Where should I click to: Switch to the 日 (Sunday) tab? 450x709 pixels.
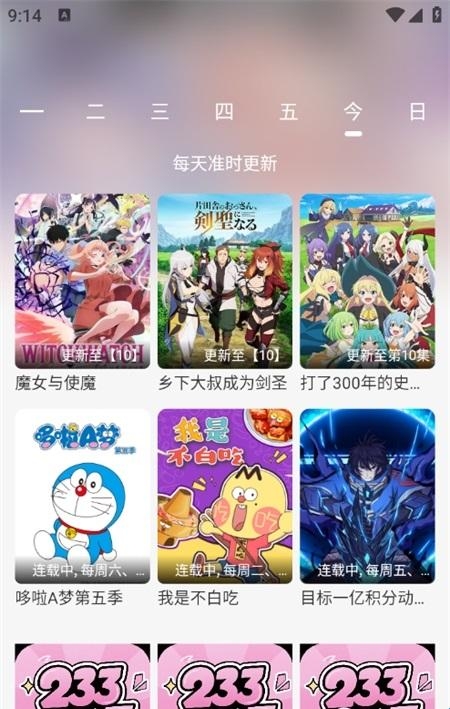tap(417, 111)
